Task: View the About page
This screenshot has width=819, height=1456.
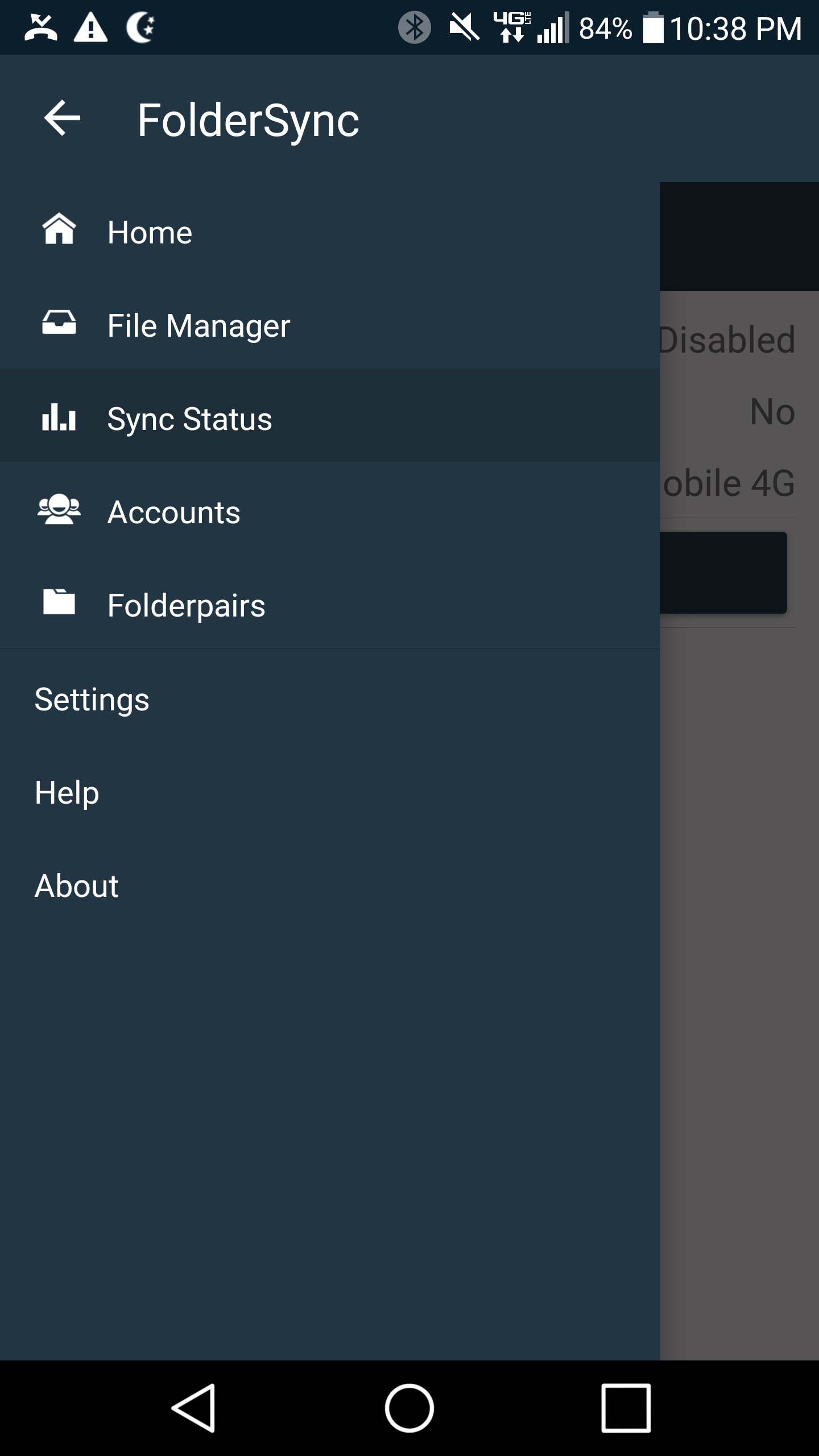Action: click(330, 886)
